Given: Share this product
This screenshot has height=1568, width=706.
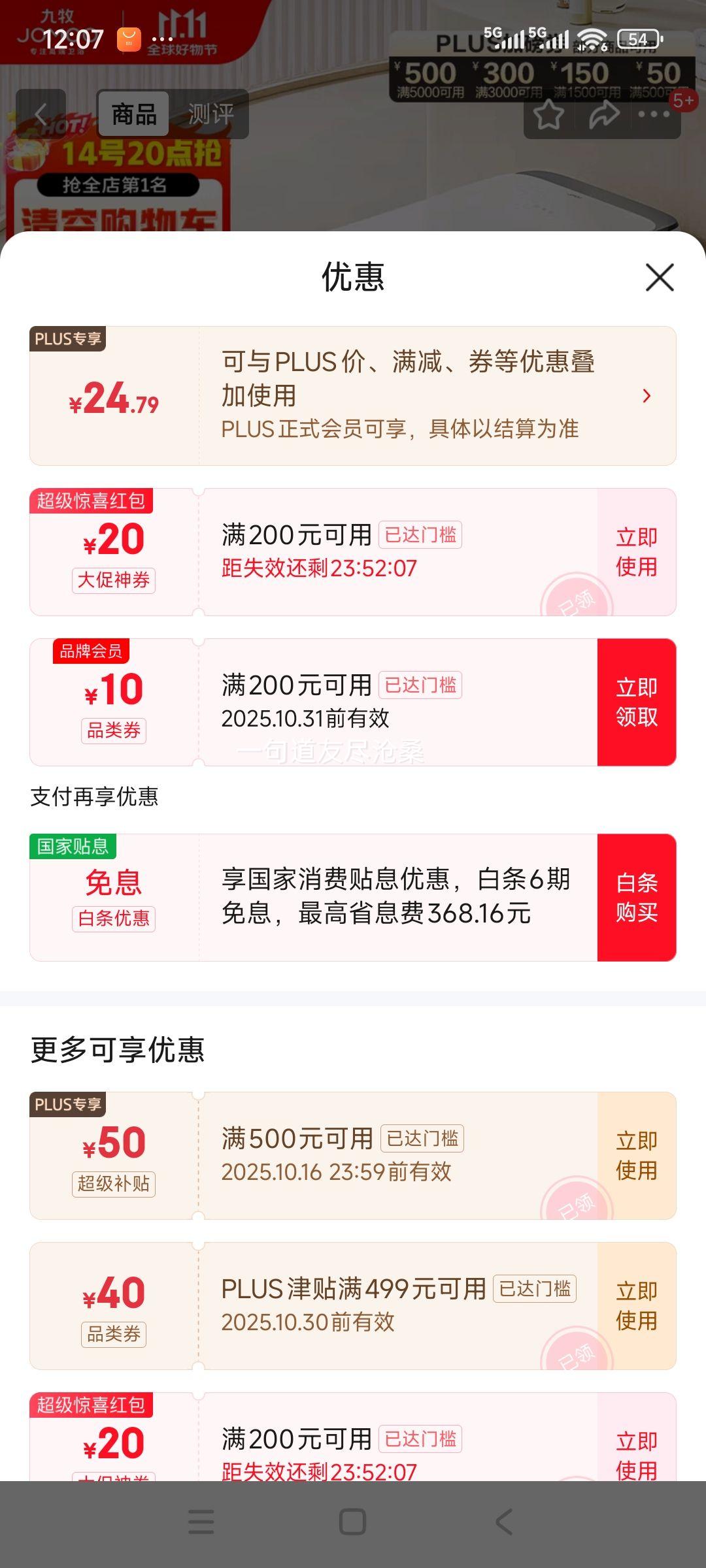Looking at the screenshot, I should click(603, 115).
